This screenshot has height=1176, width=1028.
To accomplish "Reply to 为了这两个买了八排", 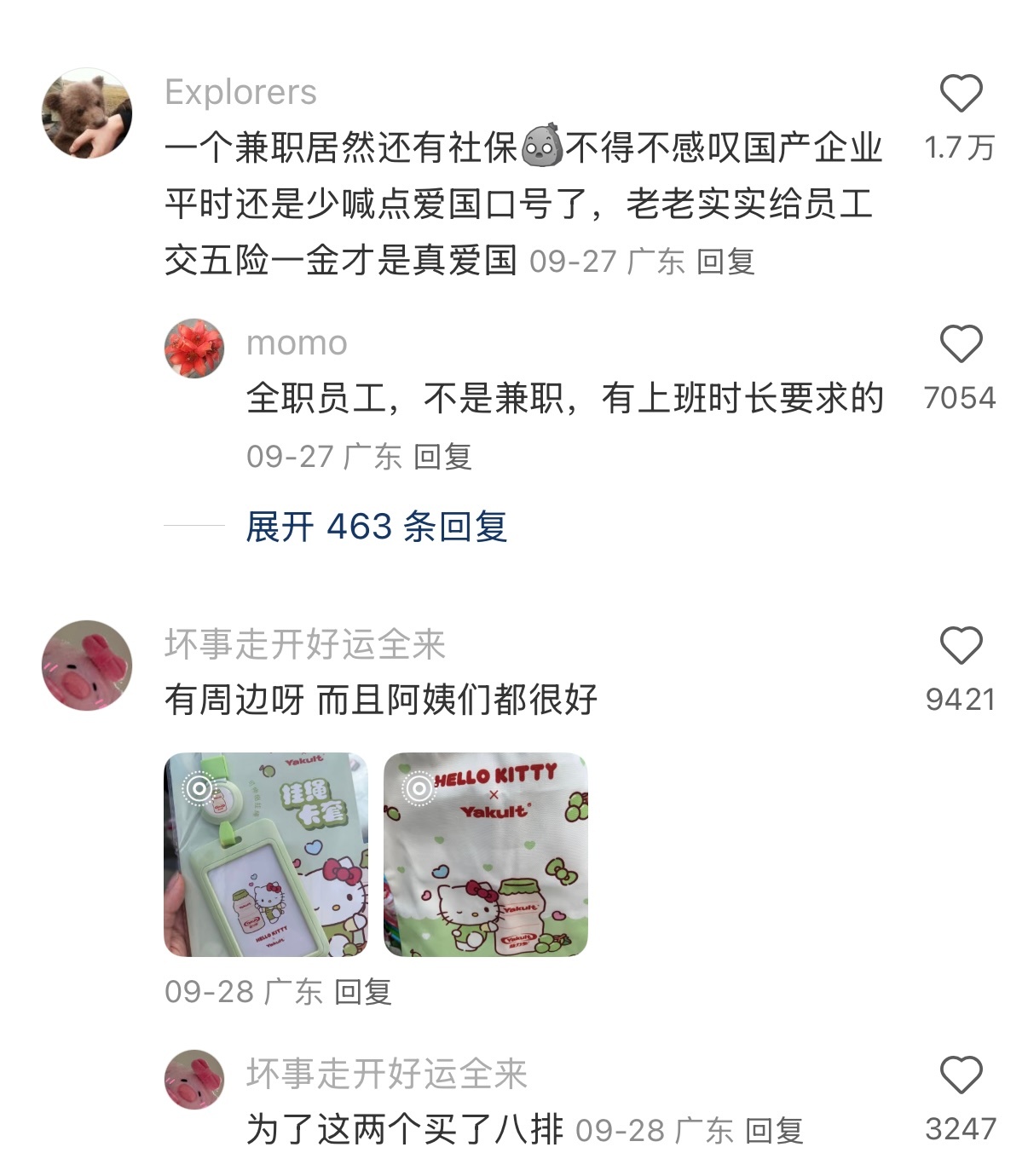I will [774, 1131].
